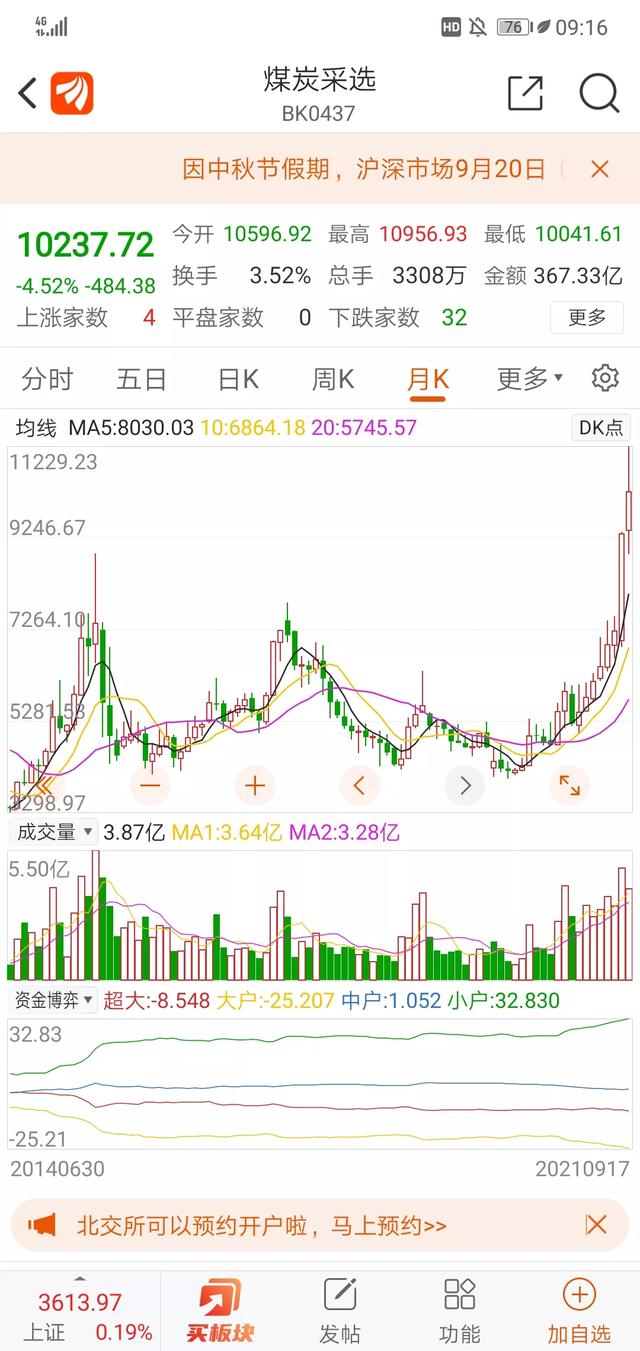The width and height of the screenshot is (640, 1351).
Task: Open the 资金博弈 indicator dropdown
Action: click(53, 1000)
